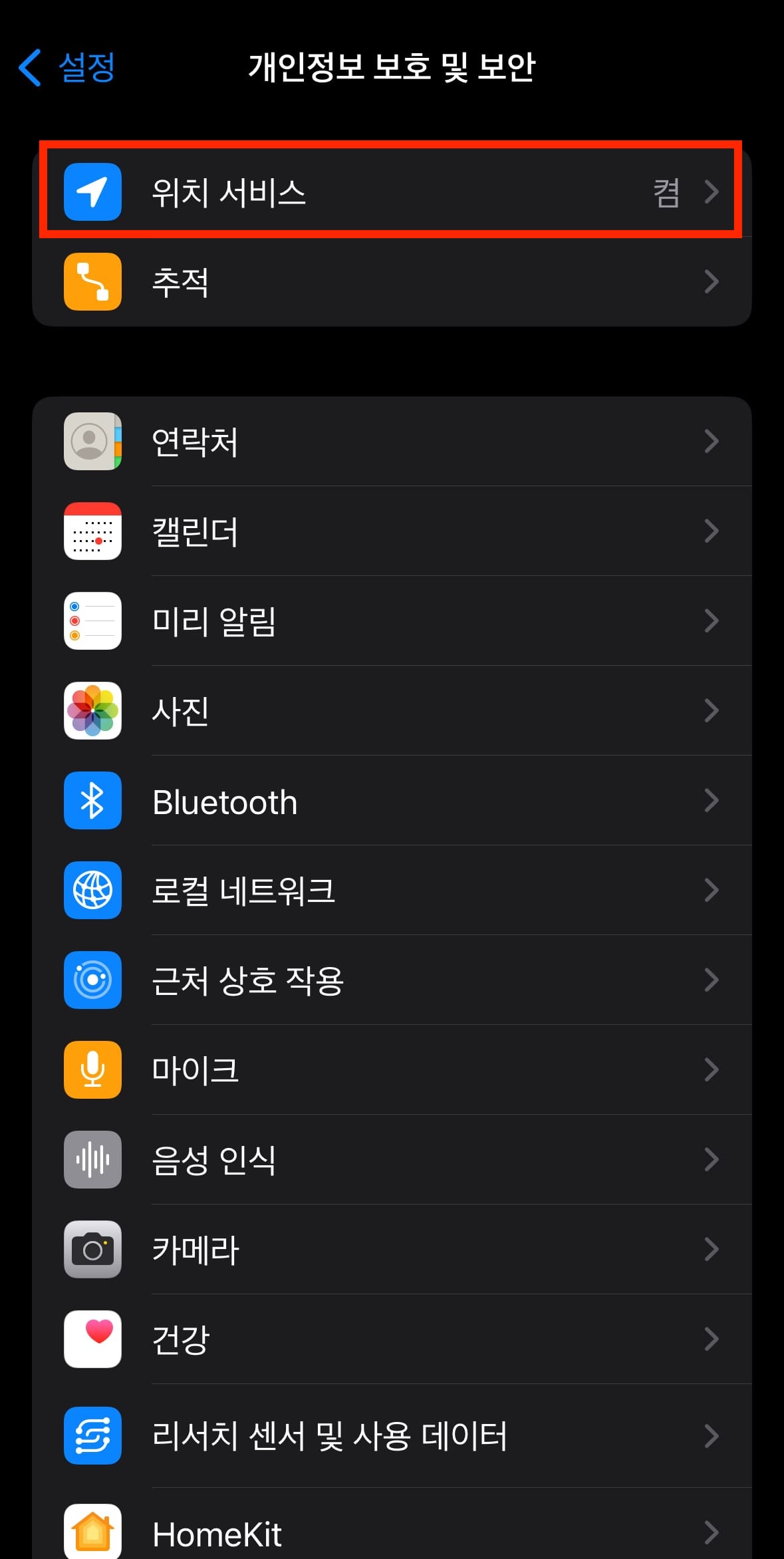Tap the 연락처 contacts icon
Viewport: 784px width, 1559px height.
(92, 441)
